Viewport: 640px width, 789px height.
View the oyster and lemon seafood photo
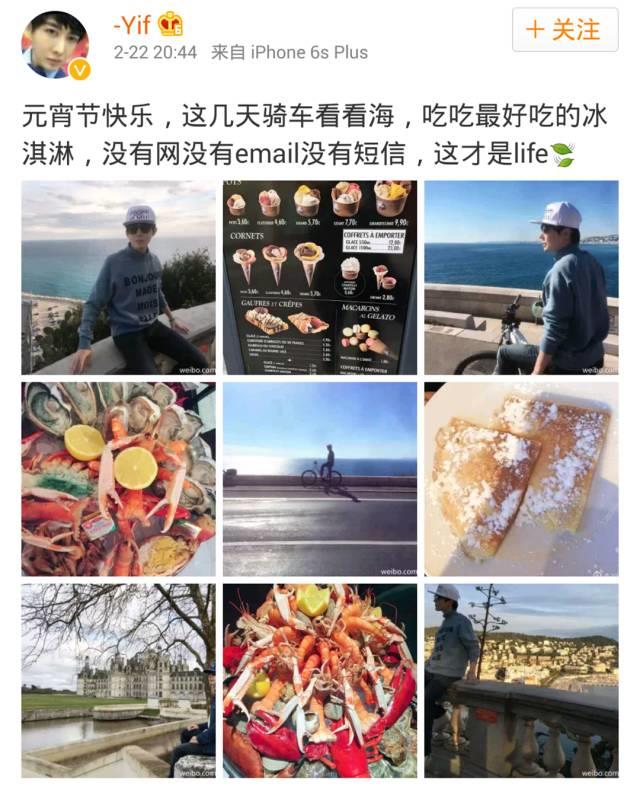118,479
